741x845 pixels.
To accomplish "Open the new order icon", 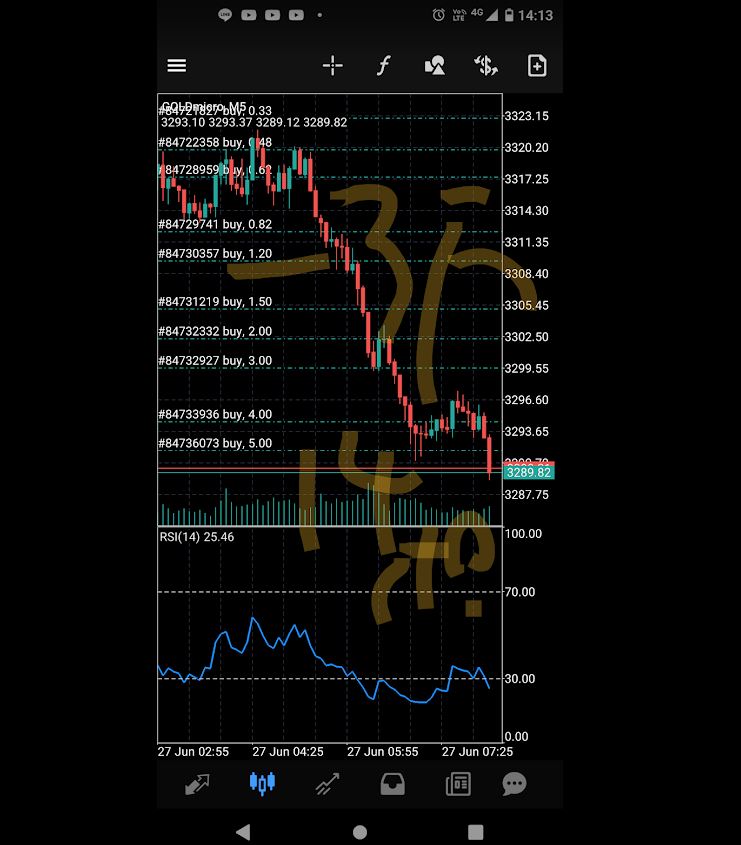I will [537, 66].
